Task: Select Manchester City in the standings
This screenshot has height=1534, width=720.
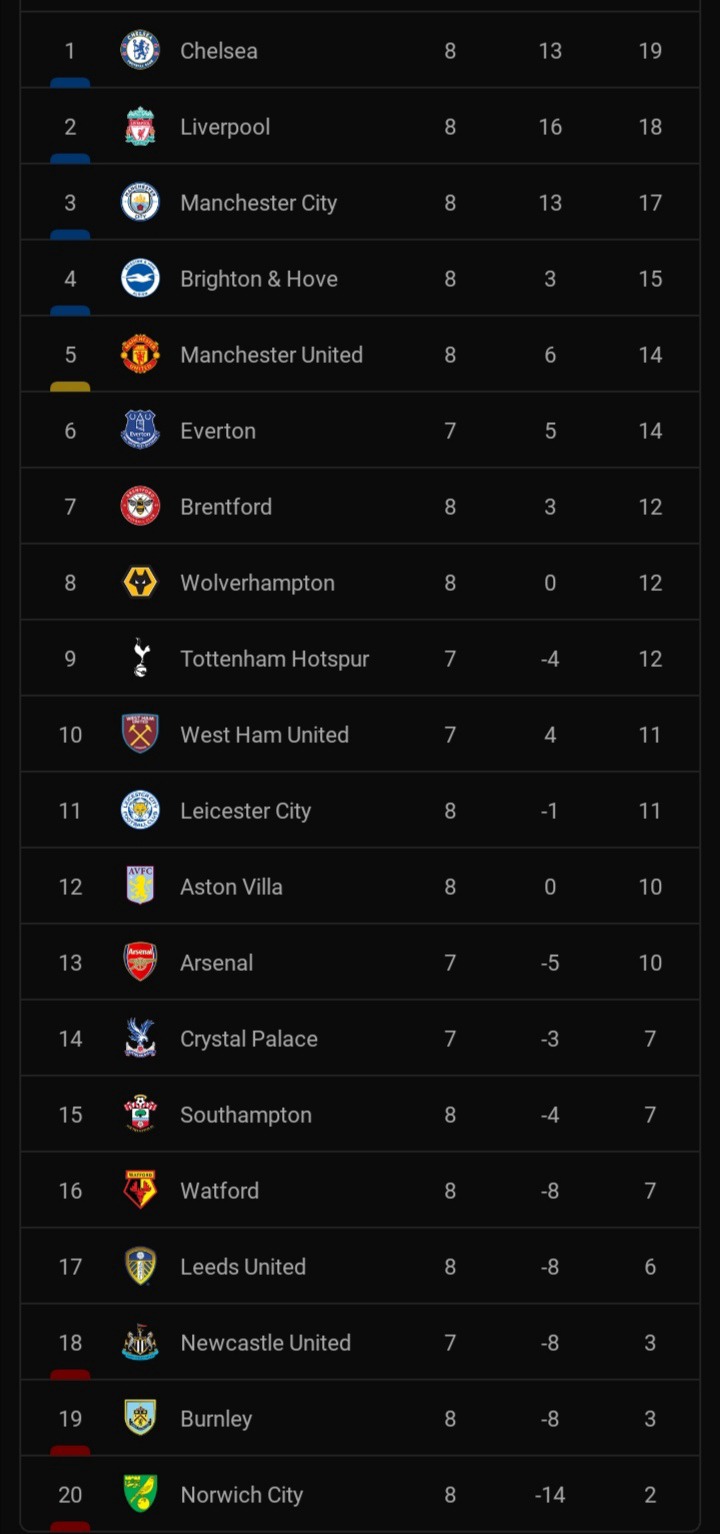Action: pos(360,202)
